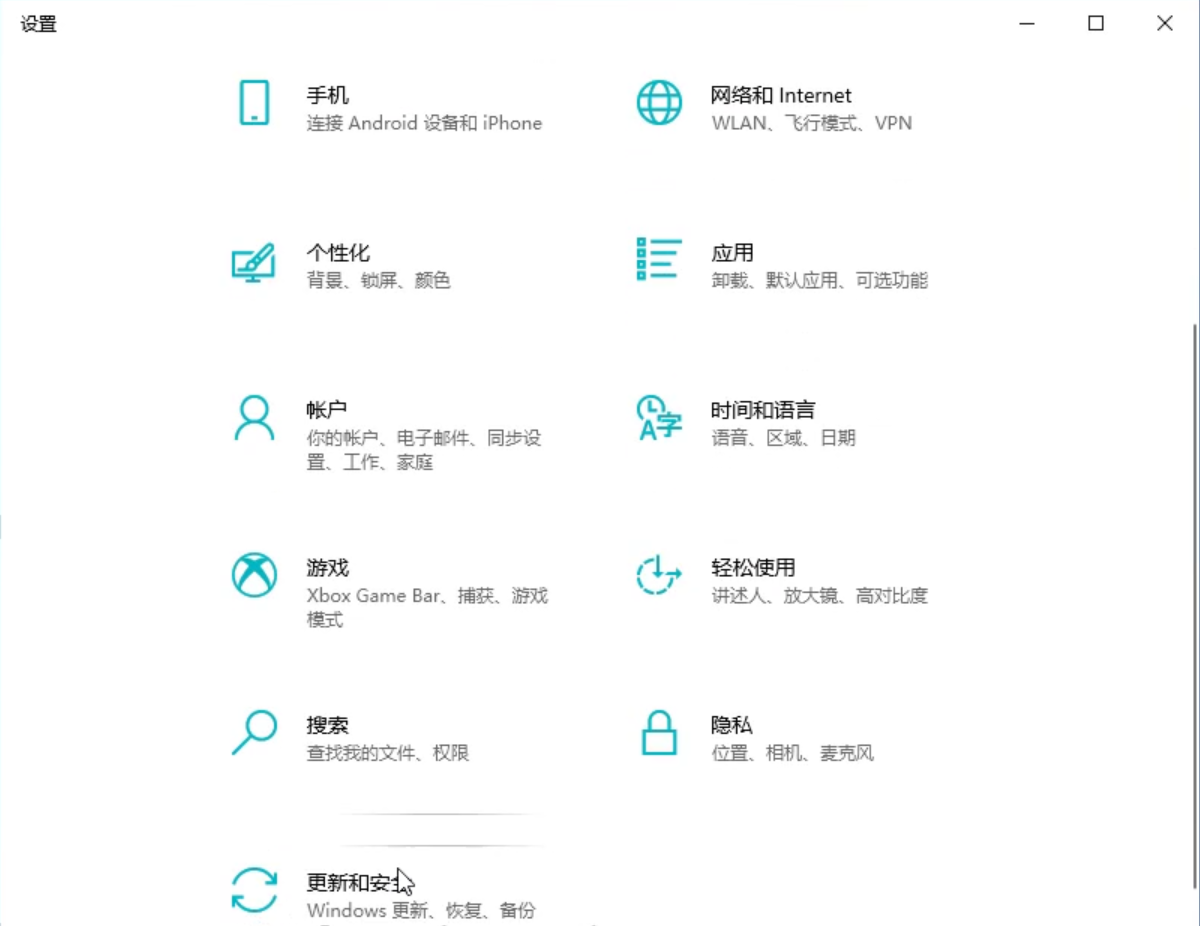Select 个性化 category
Viewport: 1200px width, 926px height.
337,254
